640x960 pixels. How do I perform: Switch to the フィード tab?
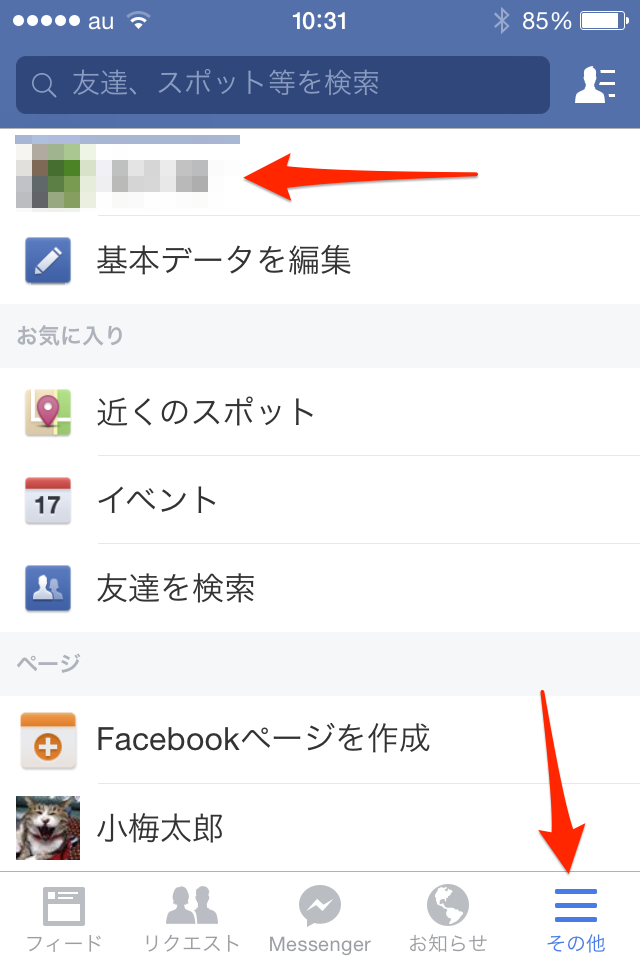tap(64, 918)
